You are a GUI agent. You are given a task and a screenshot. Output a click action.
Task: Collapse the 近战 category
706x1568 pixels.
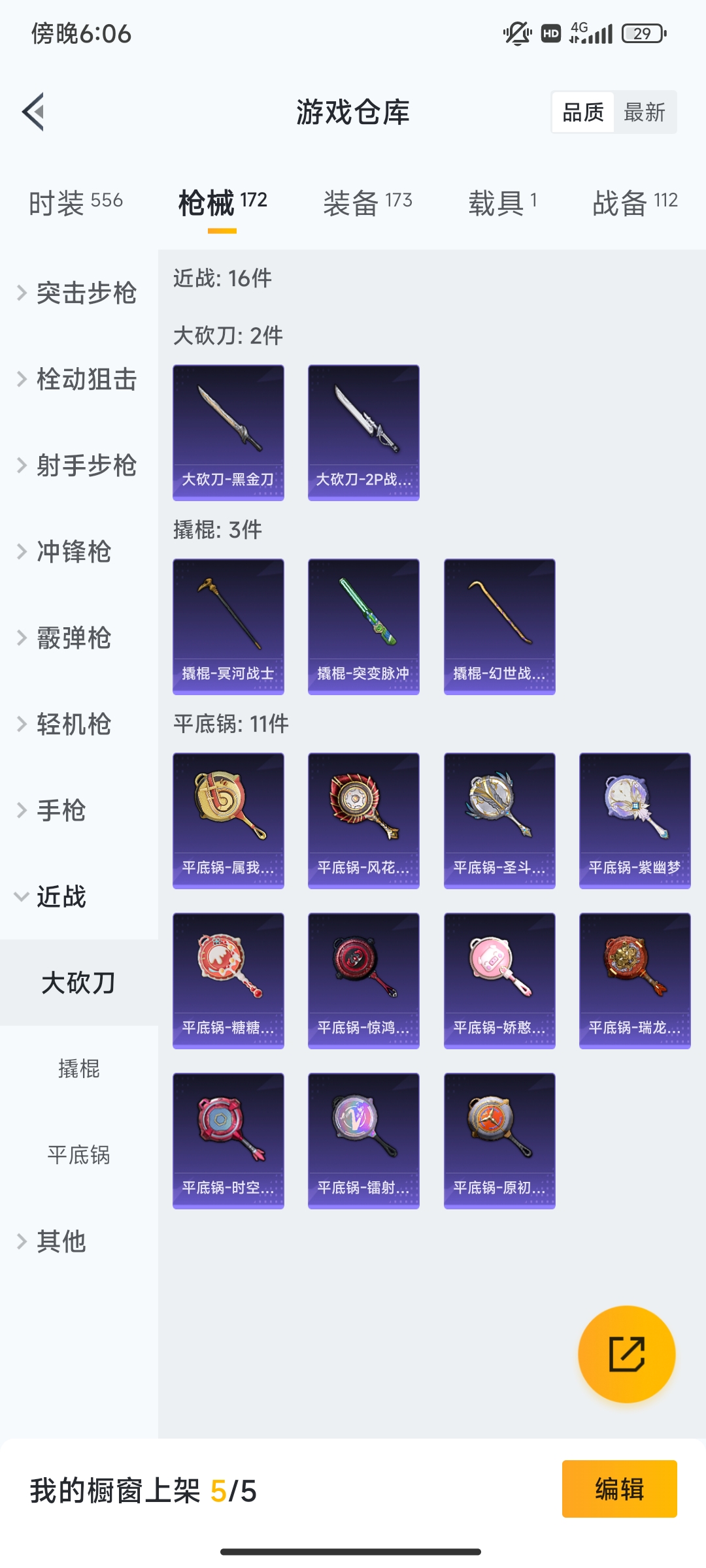click(x=60, y=896)
